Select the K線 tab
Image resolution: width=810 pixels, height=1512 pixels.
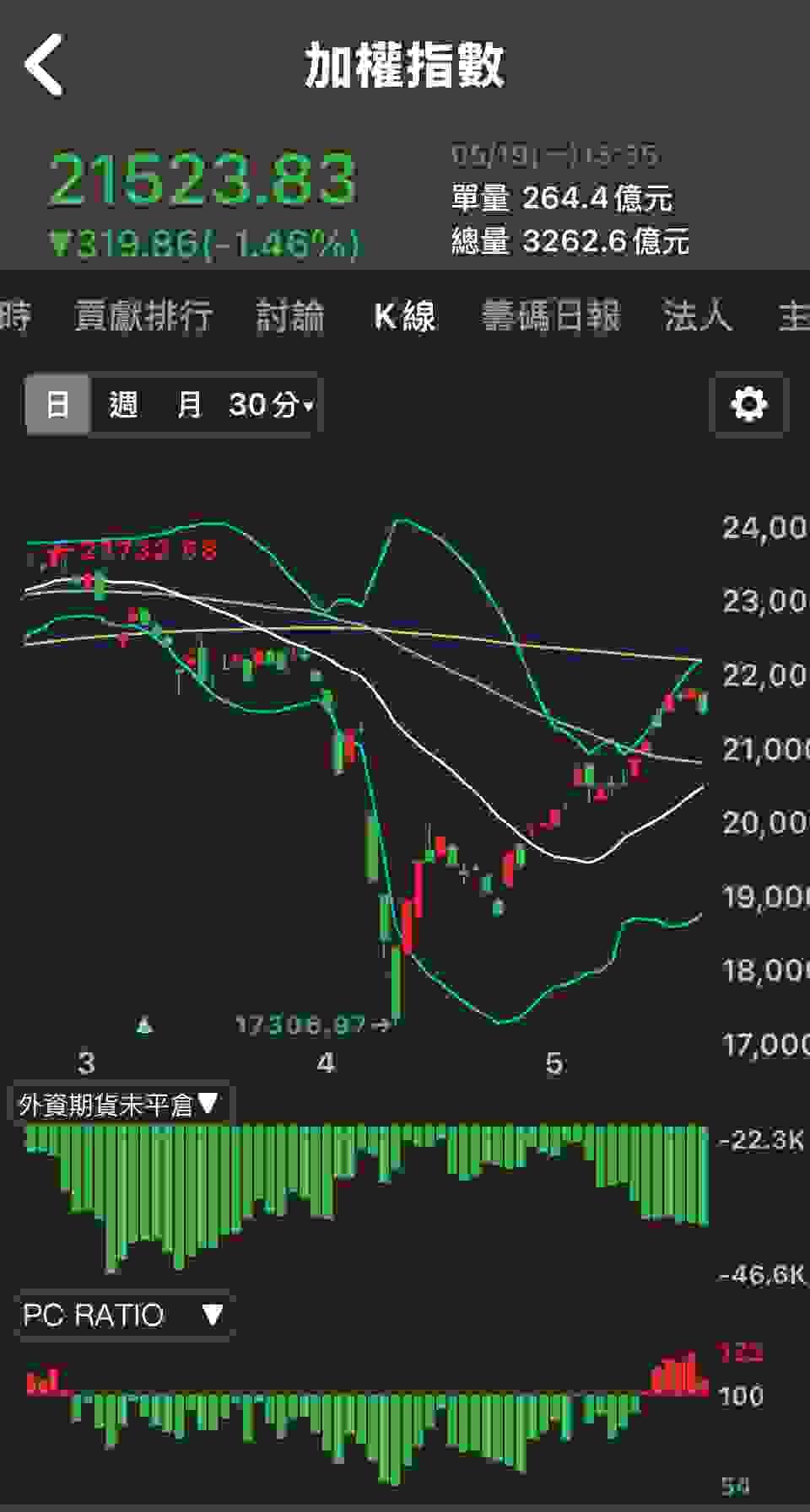404,316
